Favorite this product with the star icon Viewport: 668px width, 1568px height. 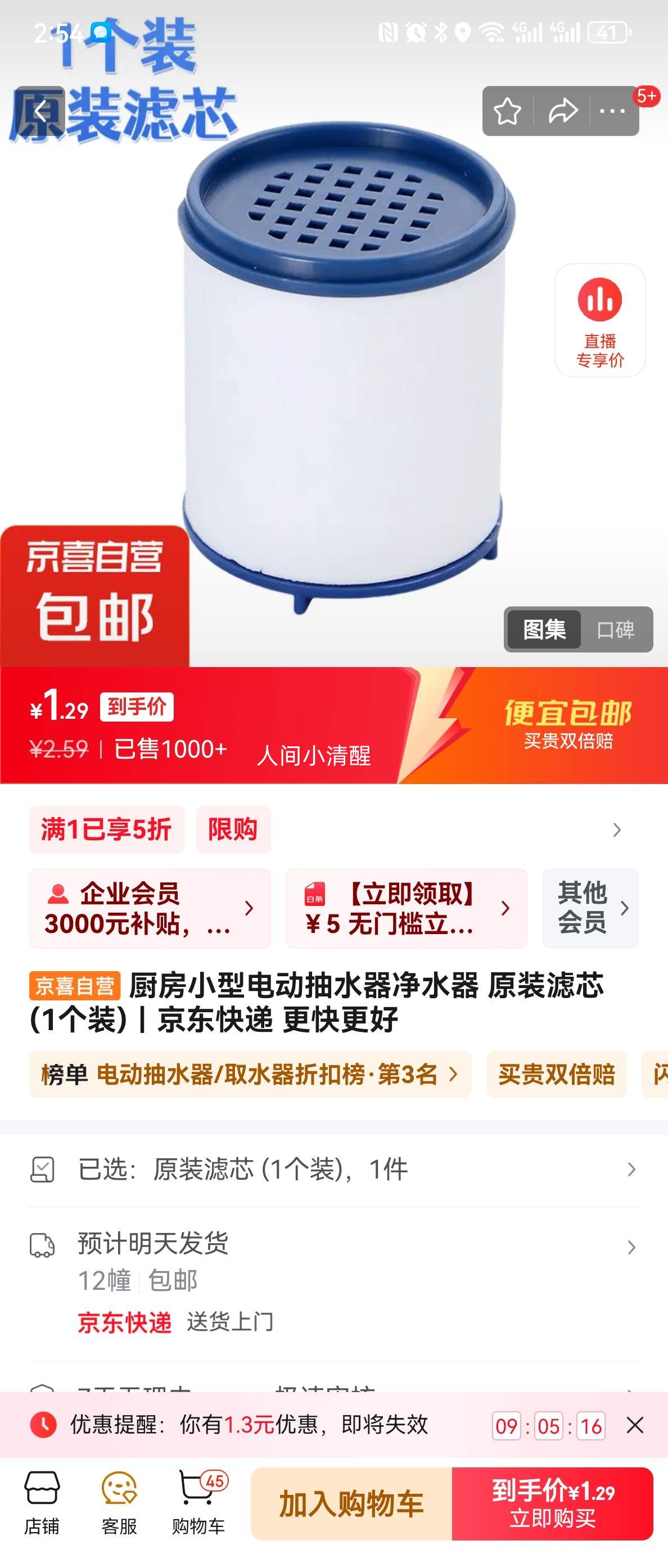coord(507,111)
